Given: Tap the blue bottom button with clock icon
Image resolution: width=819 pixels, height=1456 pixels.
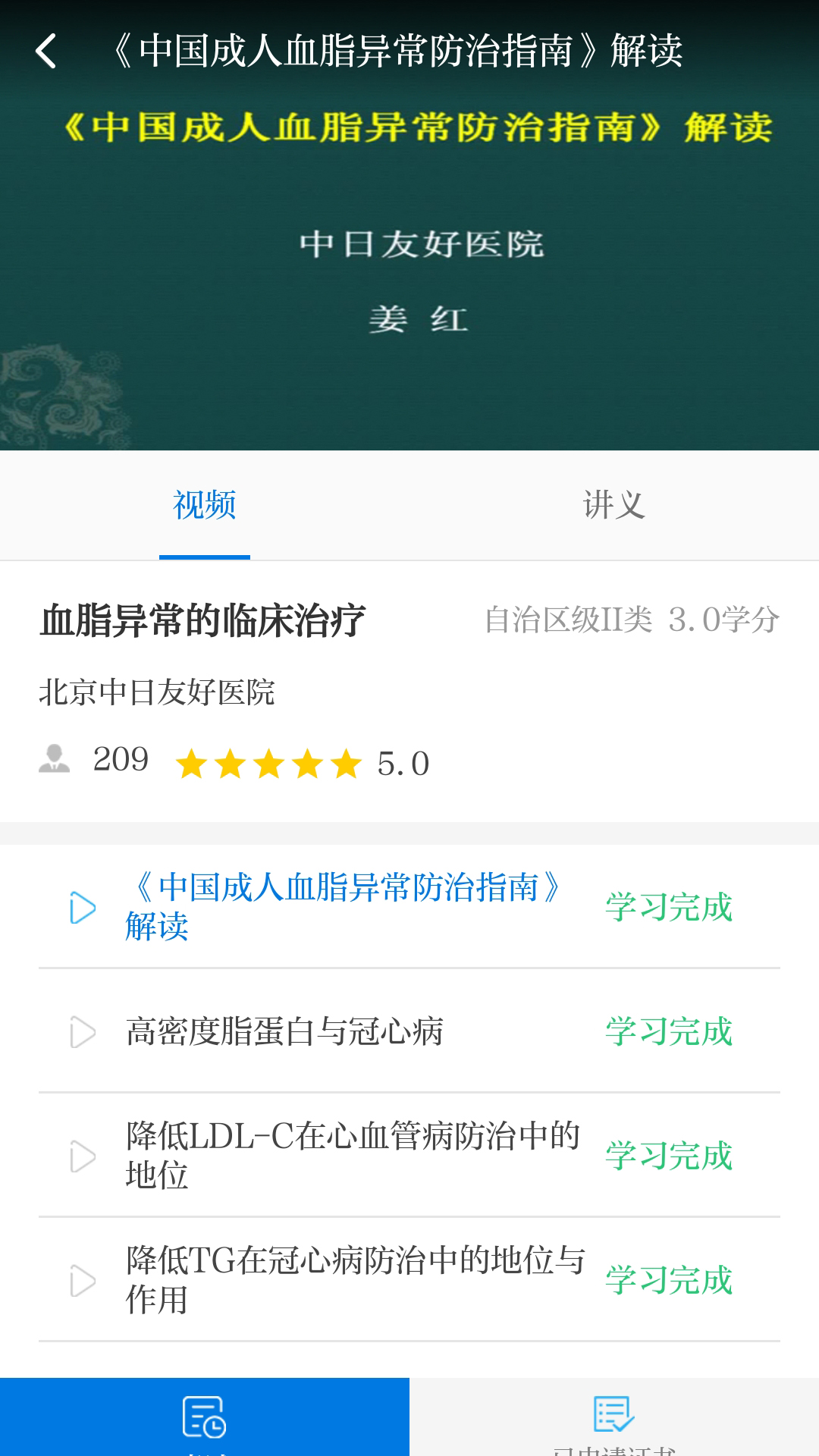Looking at the screenshot, I should (205, 1417).
